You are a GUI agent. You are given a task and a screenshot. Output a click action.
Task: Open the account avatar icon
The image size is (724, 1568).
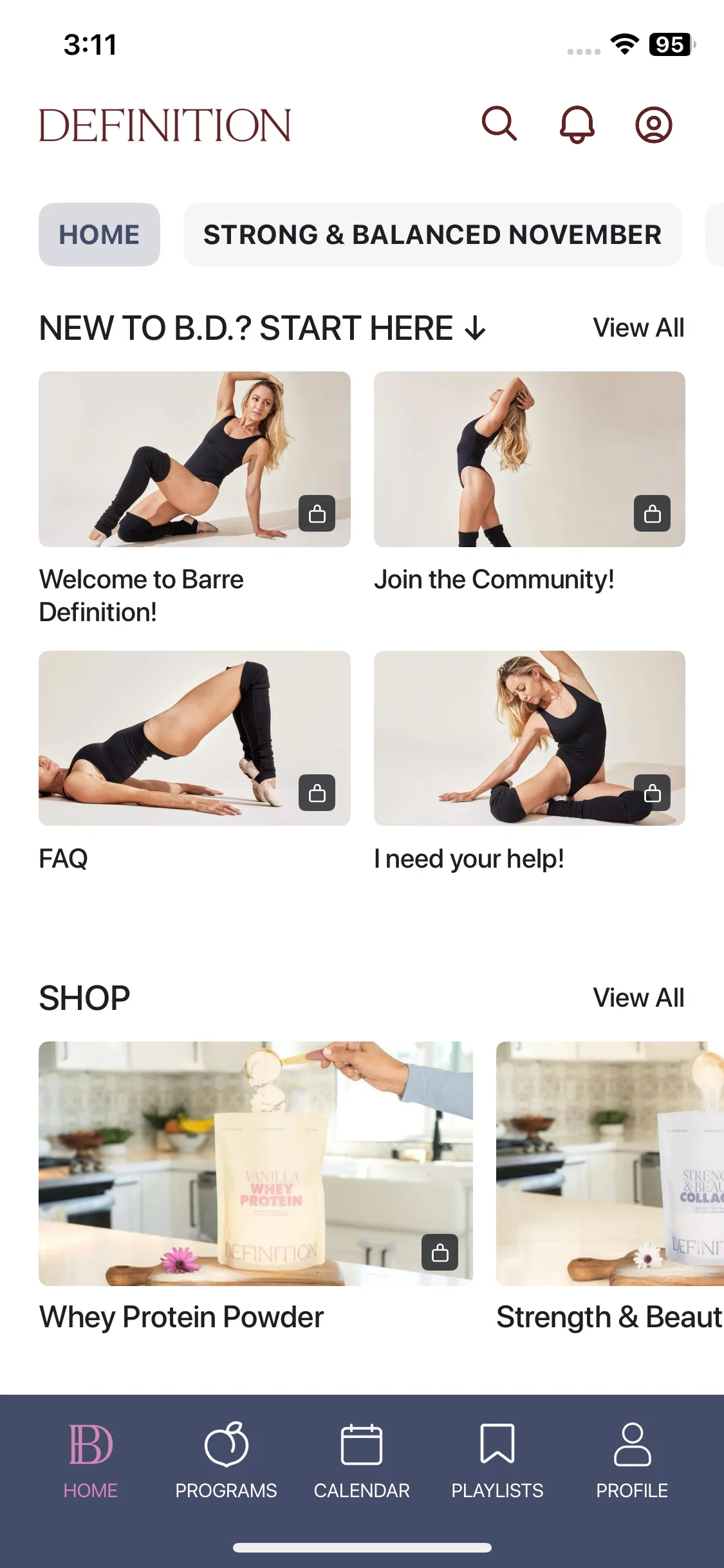tap(653, 124)
